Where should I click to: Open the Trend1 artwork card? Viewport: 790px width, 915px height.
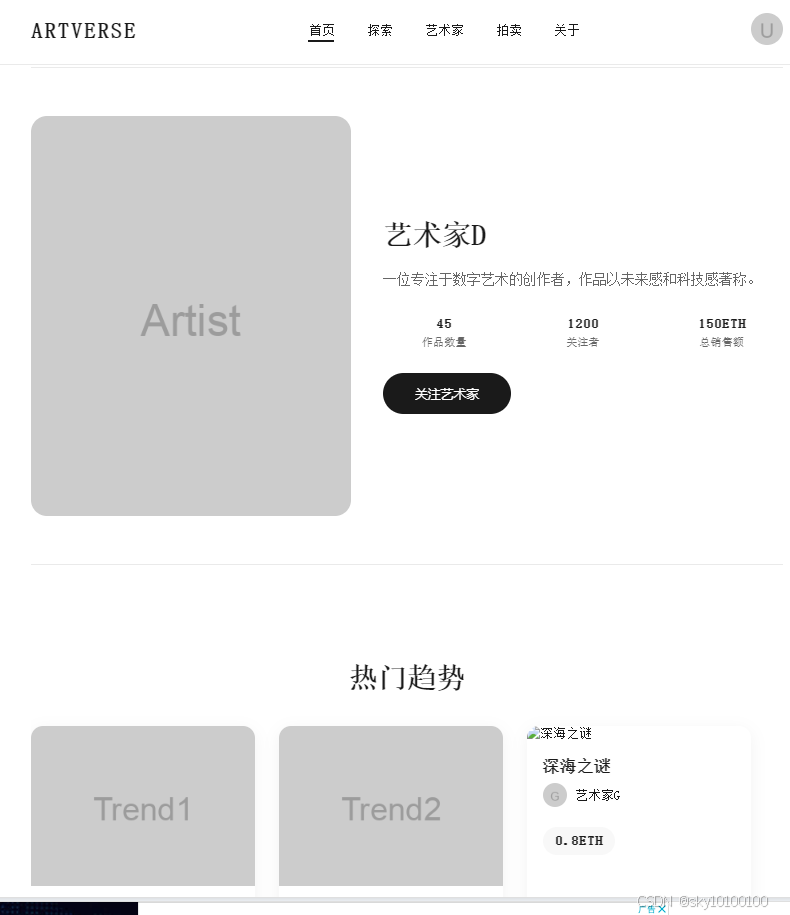click(143, 809)
